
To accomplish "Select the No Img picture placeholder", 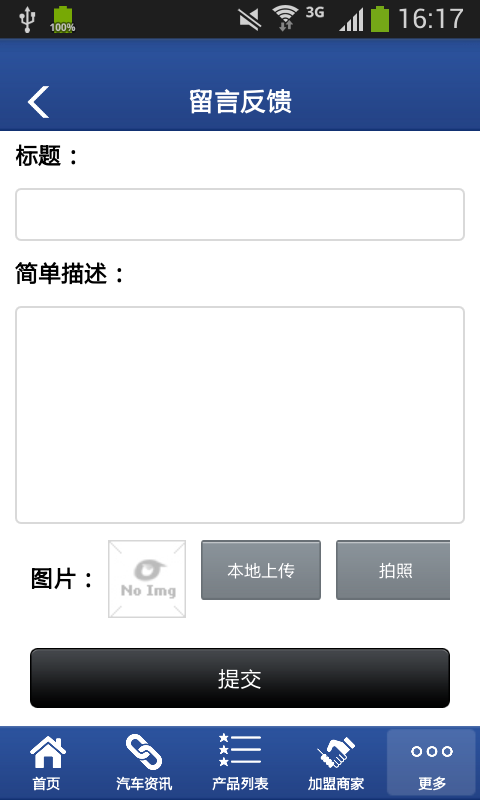I will (x=147, y=579).
